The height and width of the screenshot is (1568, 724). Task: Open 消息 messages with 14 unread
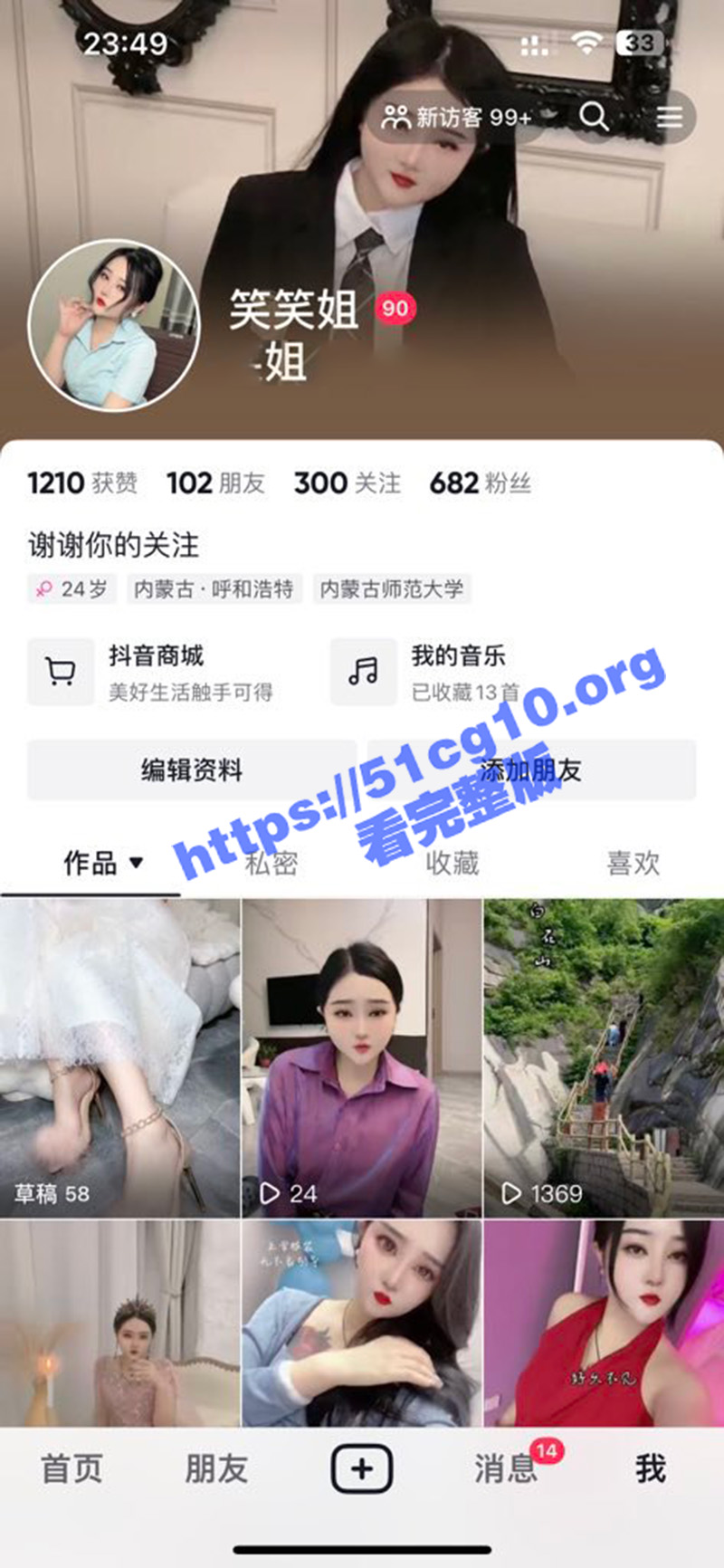507,1468
